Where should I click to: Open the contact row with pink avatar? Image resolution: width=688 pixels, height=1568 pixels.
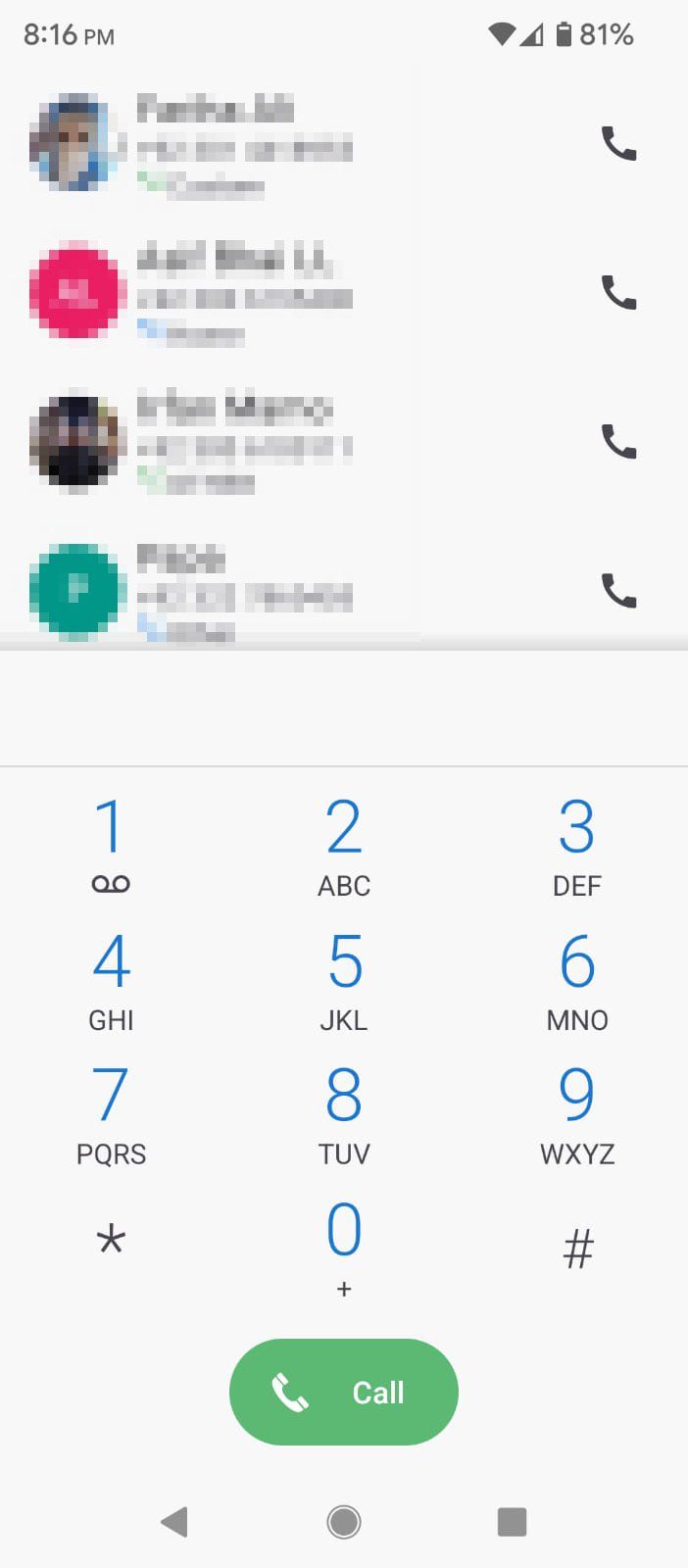[245, 292]
